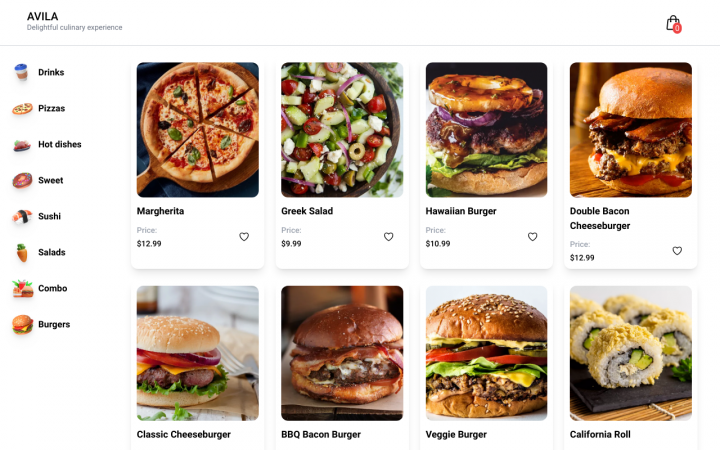Open the Hot dishes category
This screenshot has height=450, width=720.
(59, 144)
